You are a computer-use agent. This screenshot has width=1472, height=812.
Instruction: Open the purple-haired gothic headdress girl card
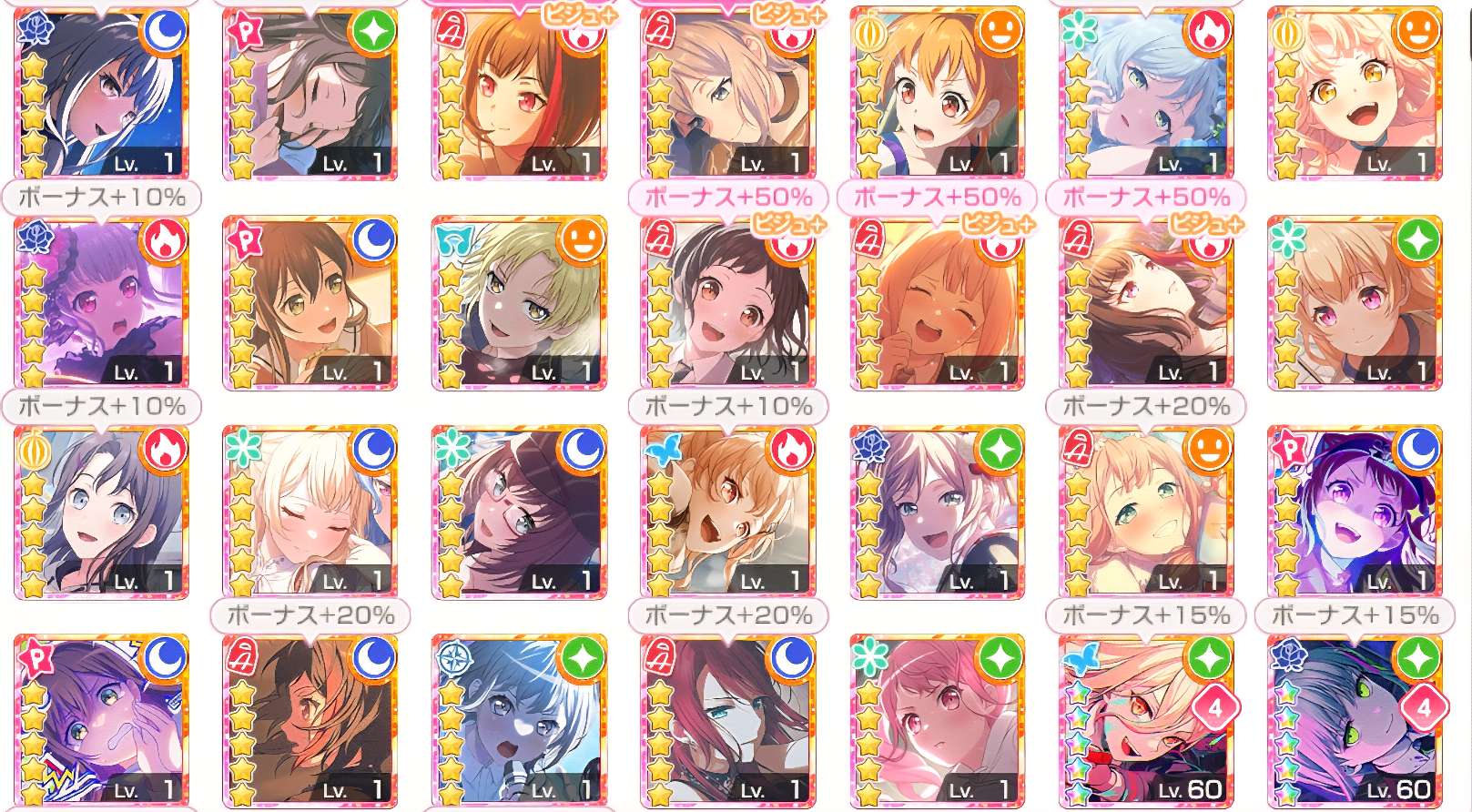coord(101,302)
